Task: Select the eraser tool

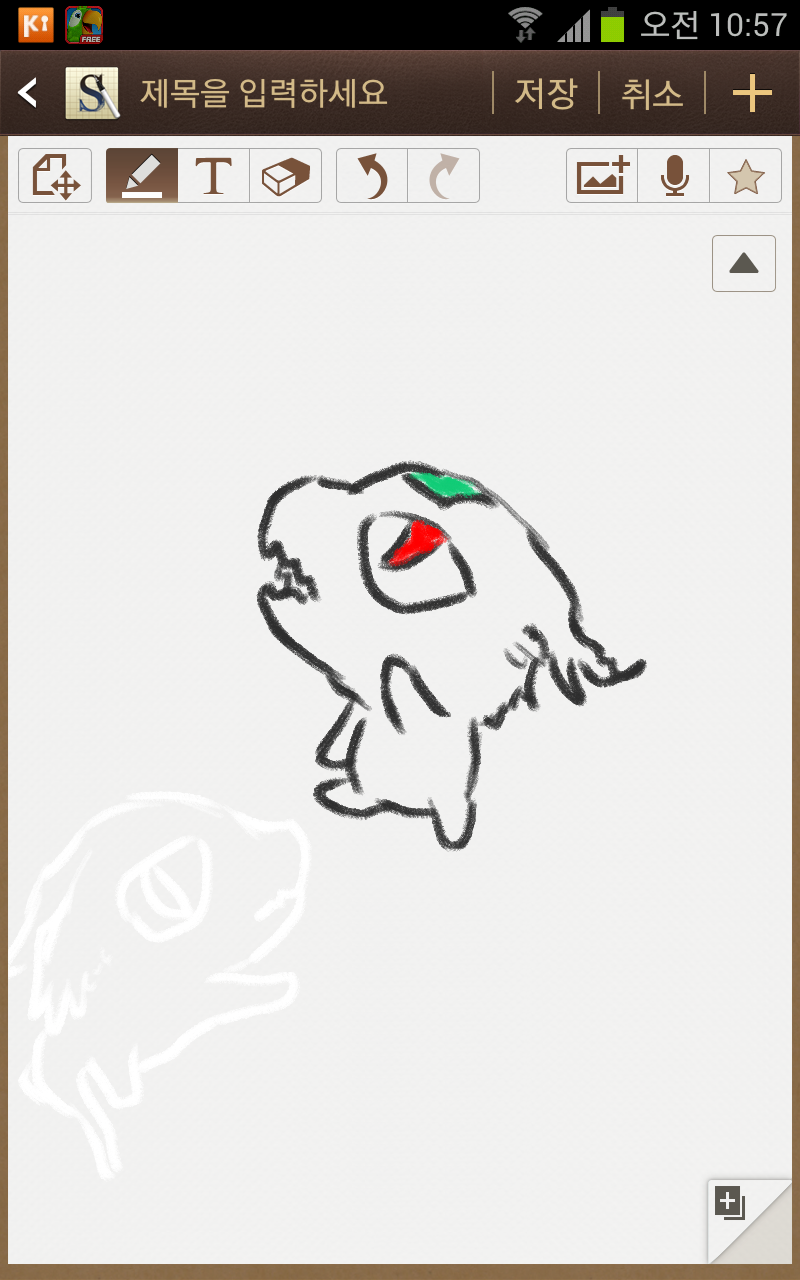Action: pyautogui.click(x=285, y=176)
